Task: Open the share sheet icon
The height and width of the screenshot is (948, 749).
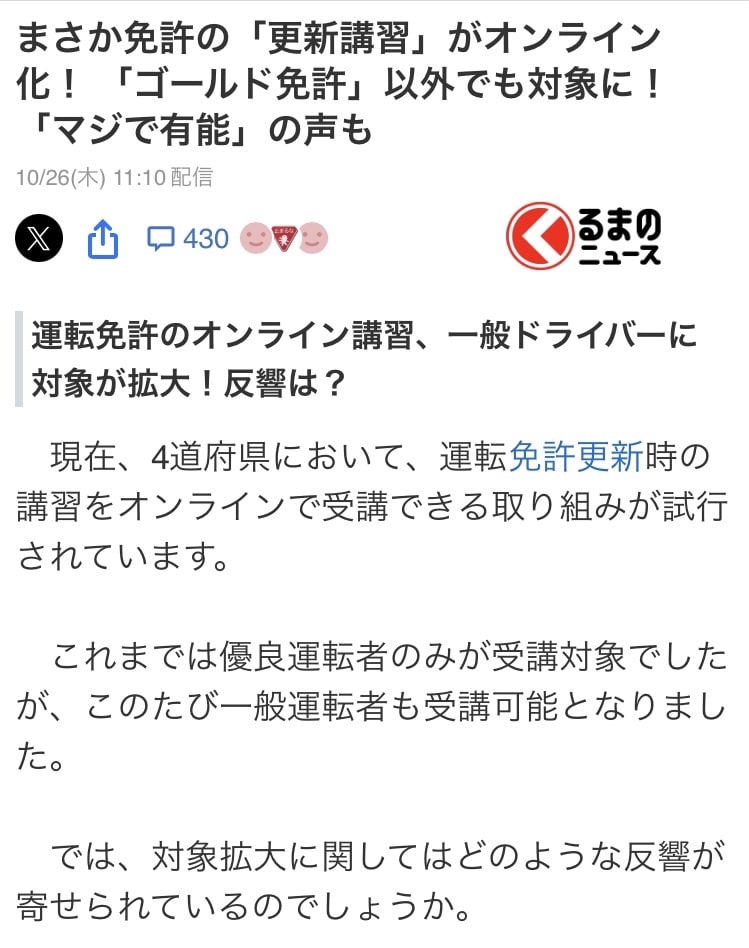Action: (x=103, y=239)
